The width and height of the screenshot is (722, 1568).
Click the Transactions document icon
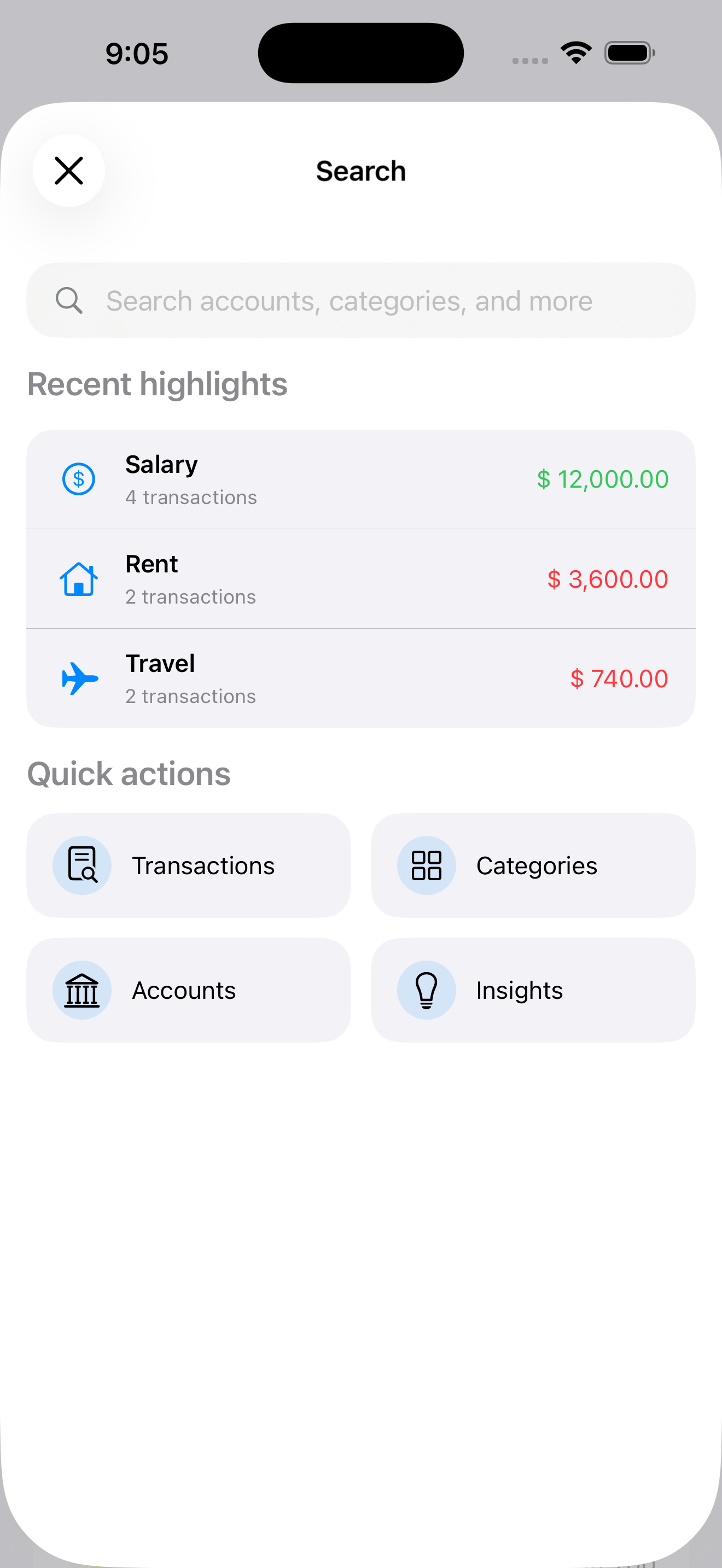click(82, 865)
